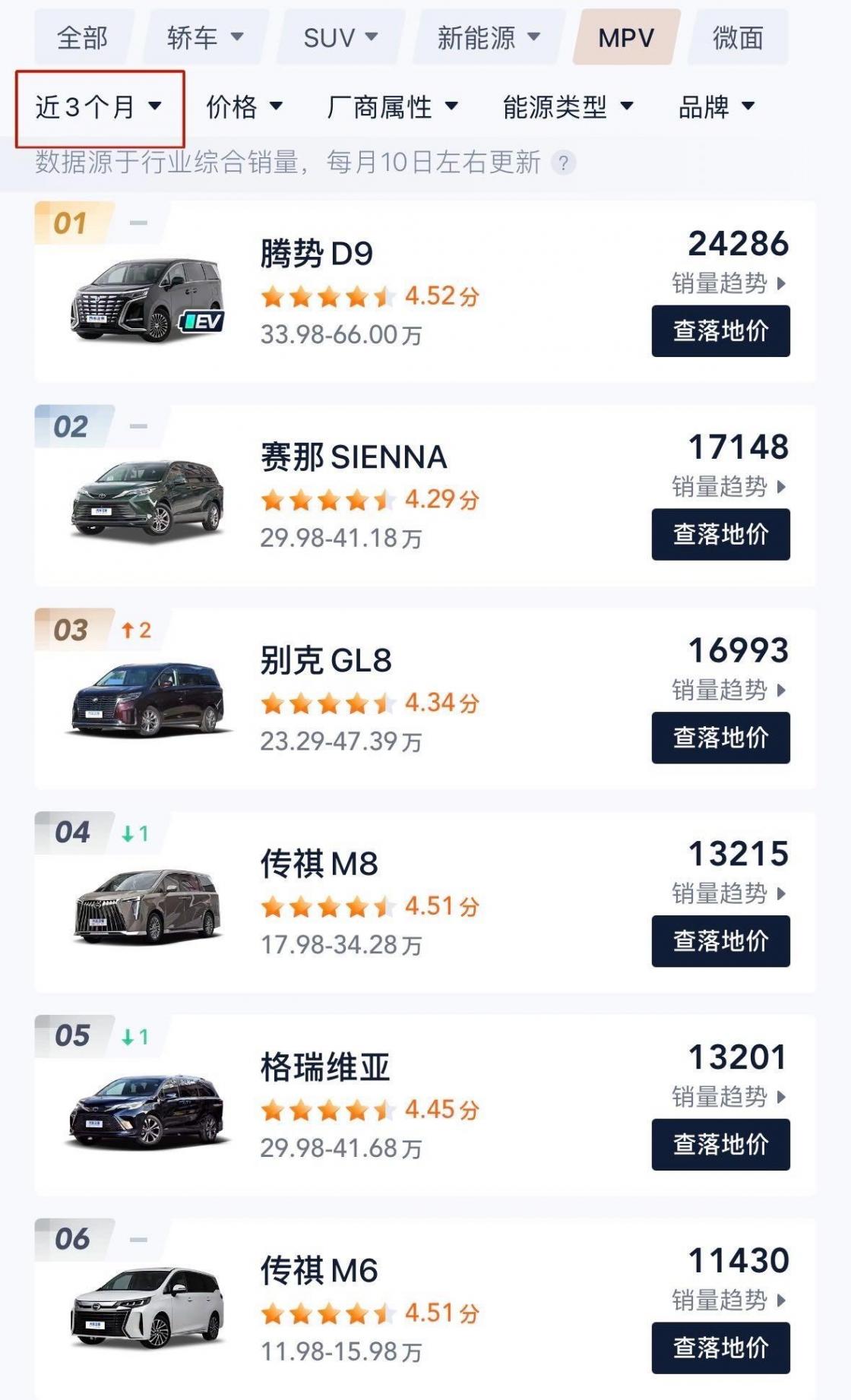Expand the 轿车 category dropdown
This screenshot has width=851, height=1400.
(x=204, y=37)
